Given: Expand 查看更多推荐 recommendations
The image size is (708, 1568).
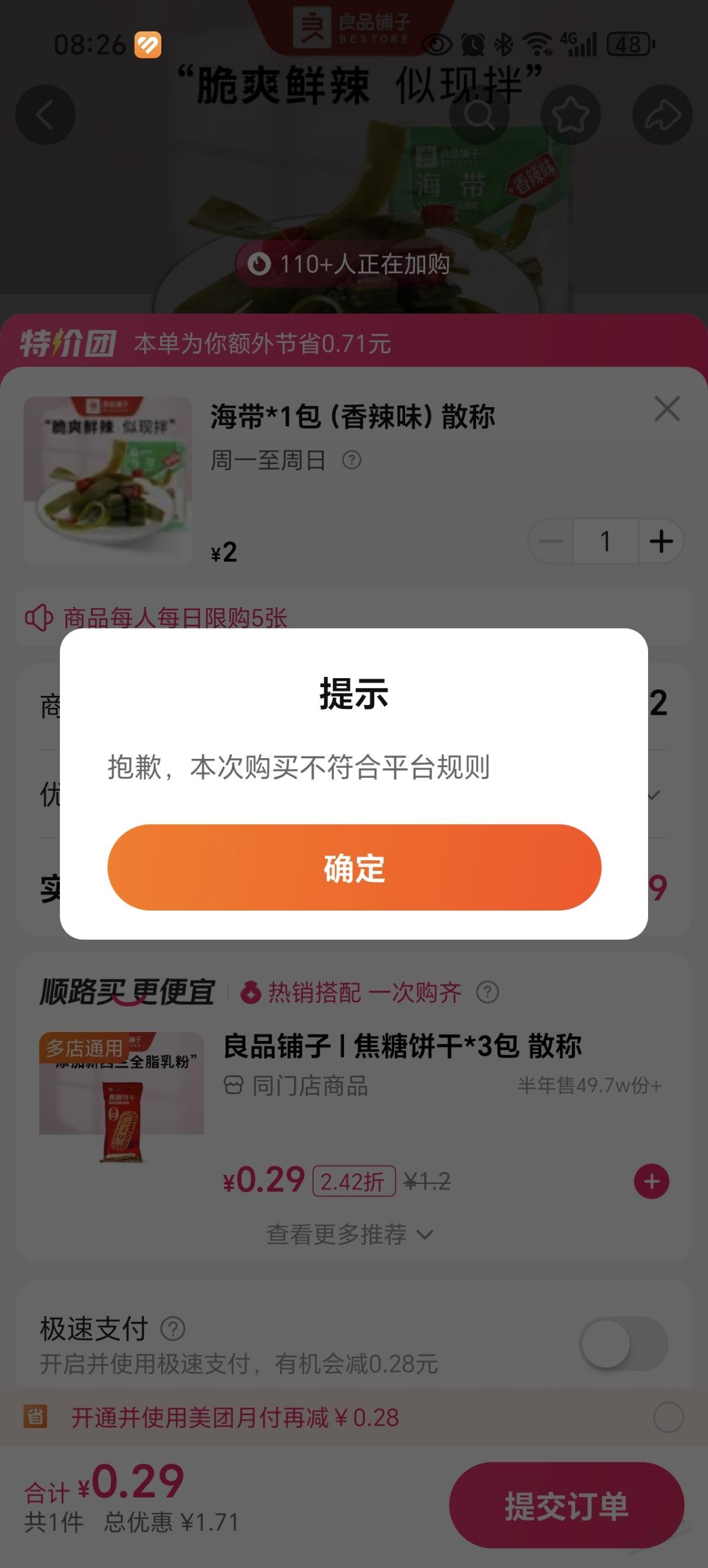Looking at the screenshot, I should click(x=350, y=1234).
